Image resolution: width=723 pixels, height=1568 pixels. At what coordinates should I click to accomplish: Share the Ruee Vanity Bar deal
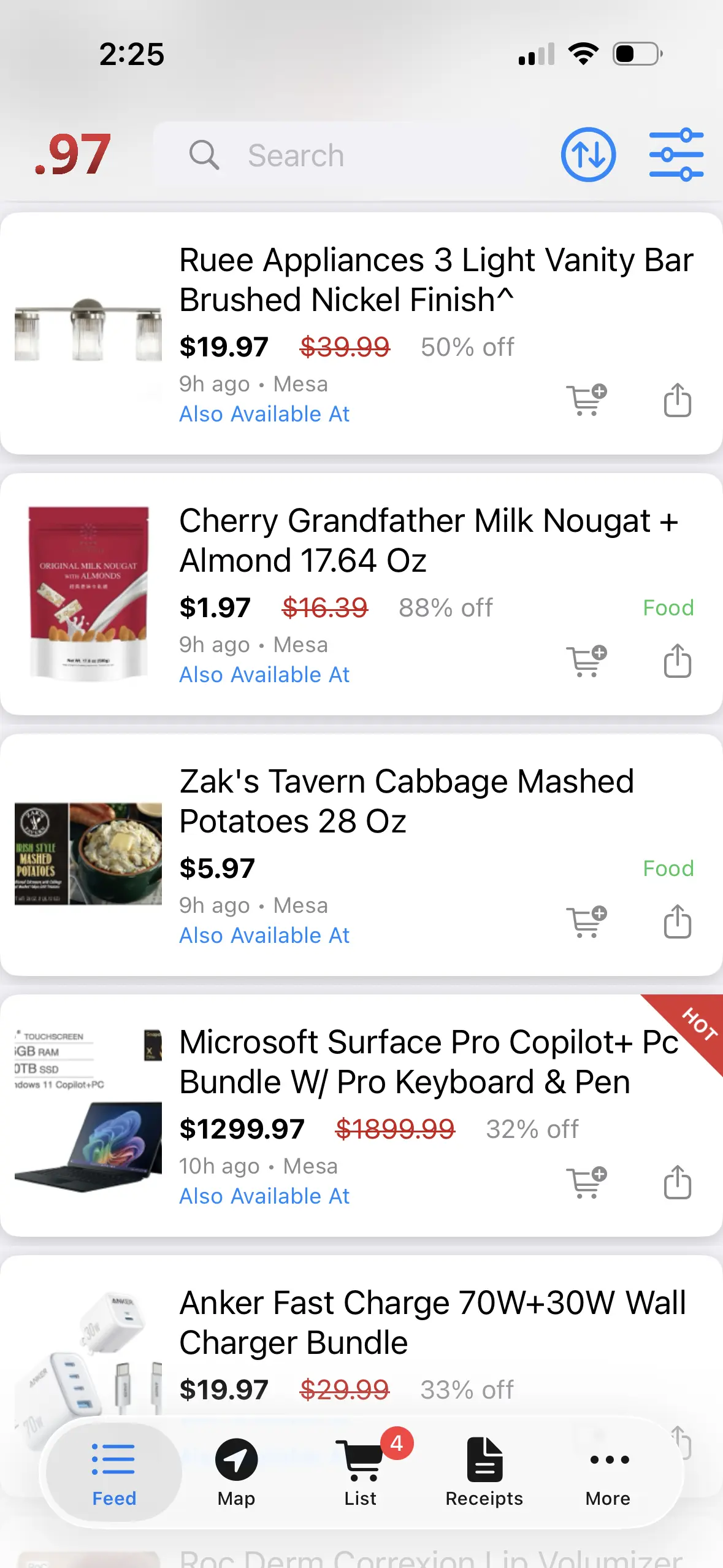pos(677,400)
